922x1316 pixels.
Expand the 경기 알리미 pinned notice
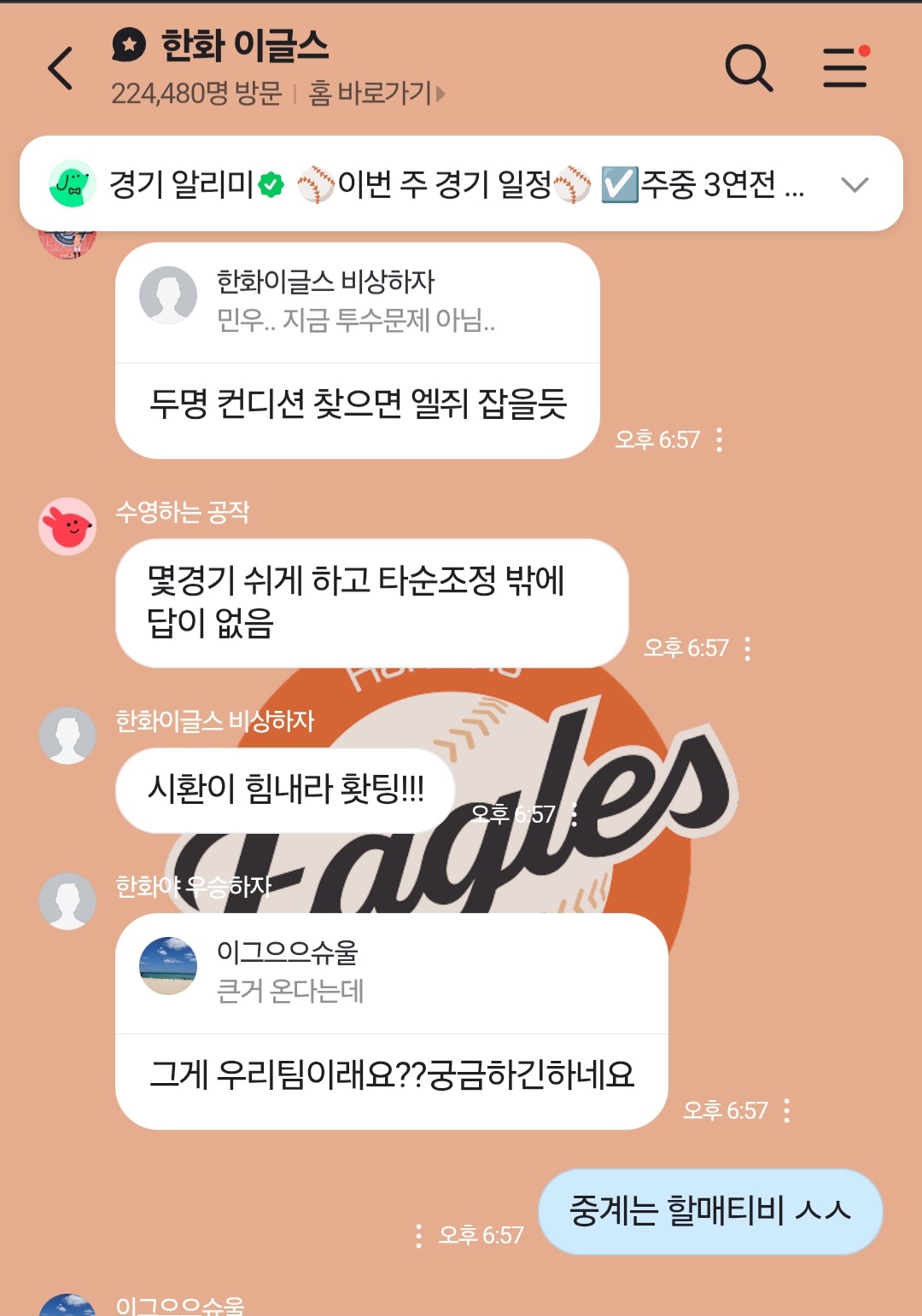pyautogui.click(x=855, y=184)
